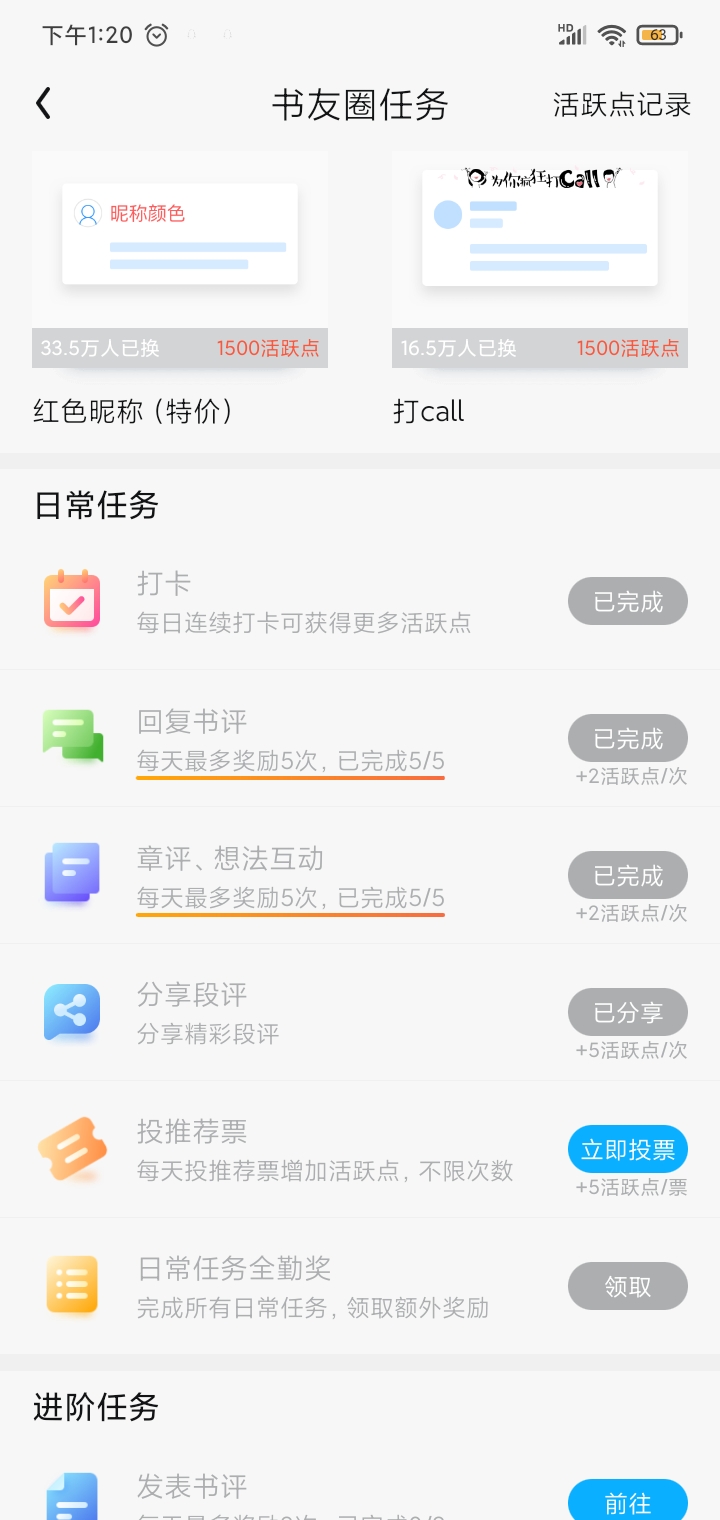Screen dimensions: 720x1520
Task: Tap the 已分享 button for 分享段评
Action: pos(628,1013)
